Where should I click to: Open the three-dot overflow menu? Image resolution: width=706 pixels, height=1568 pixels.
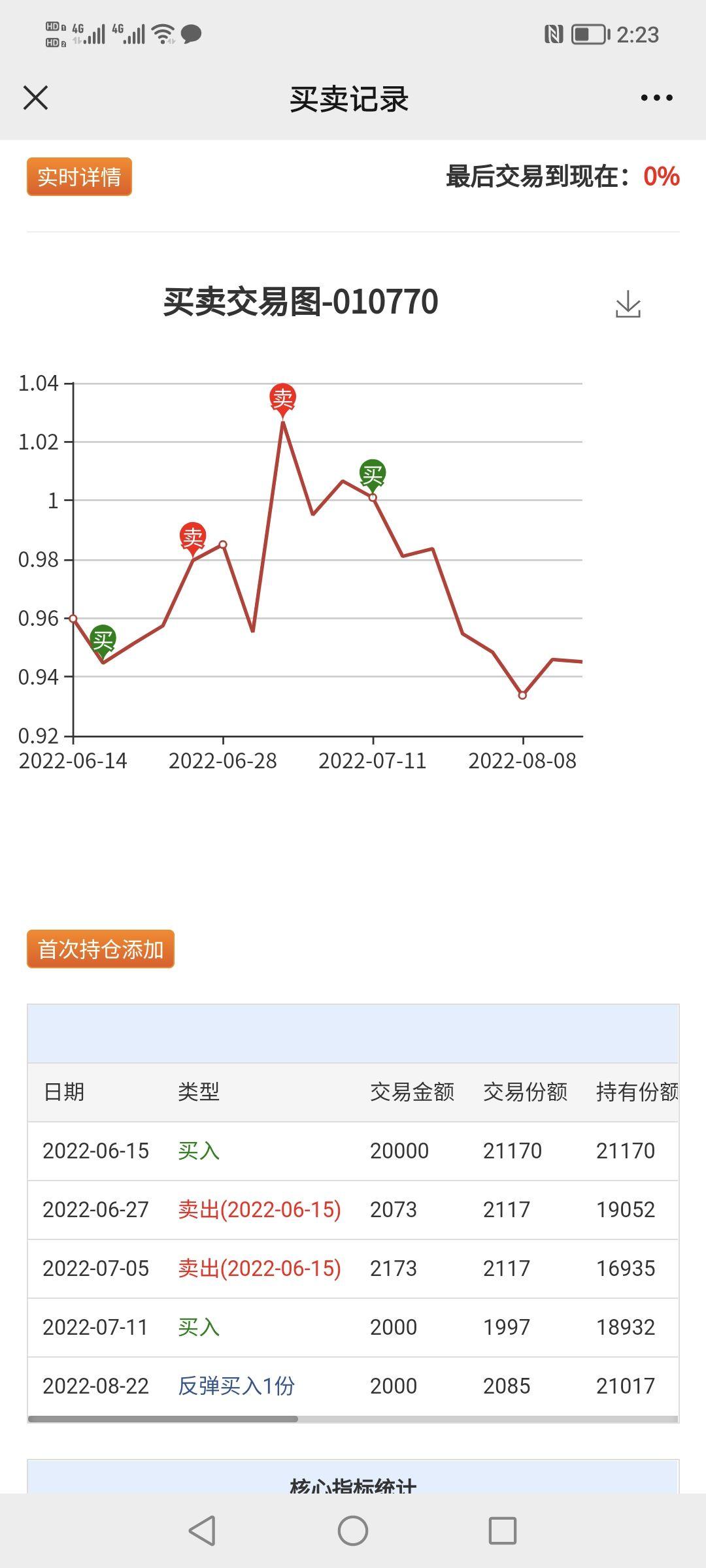coord(656,98)
